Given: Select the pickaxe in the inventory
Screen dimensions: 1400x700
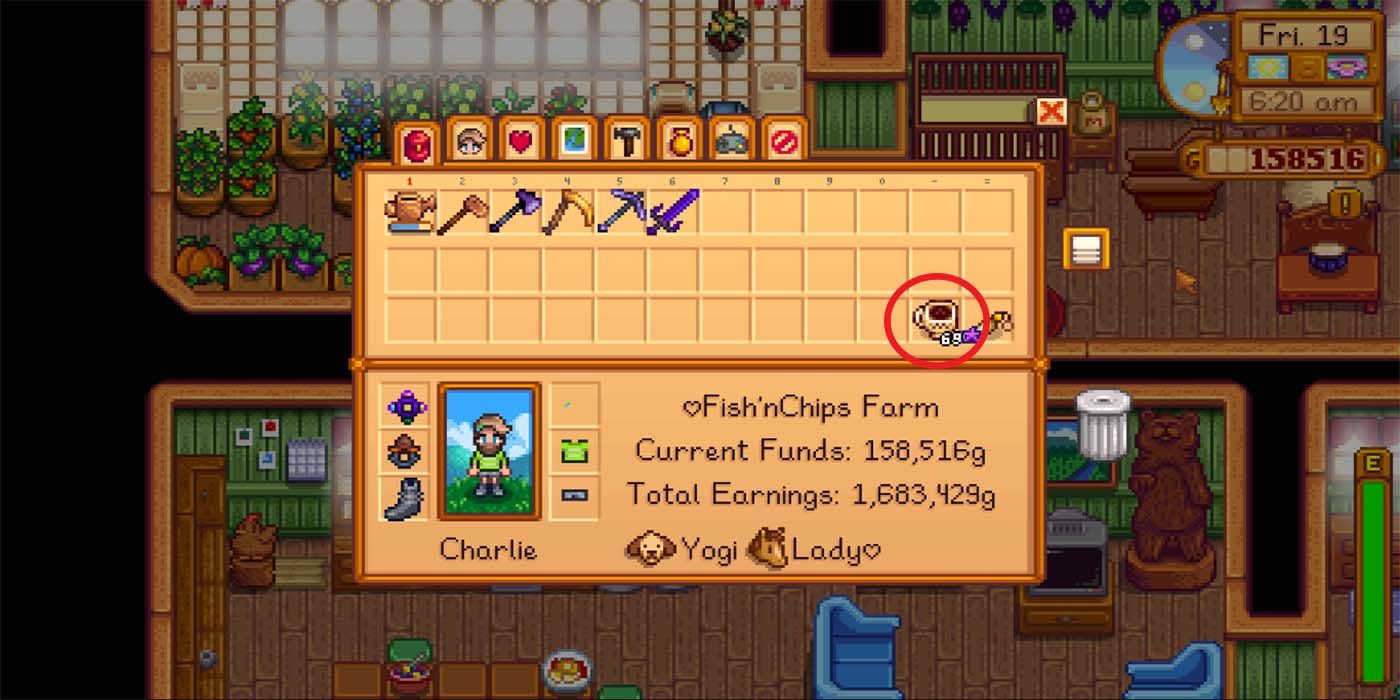Looking at the screenshot, I should (x=620, y=212).
